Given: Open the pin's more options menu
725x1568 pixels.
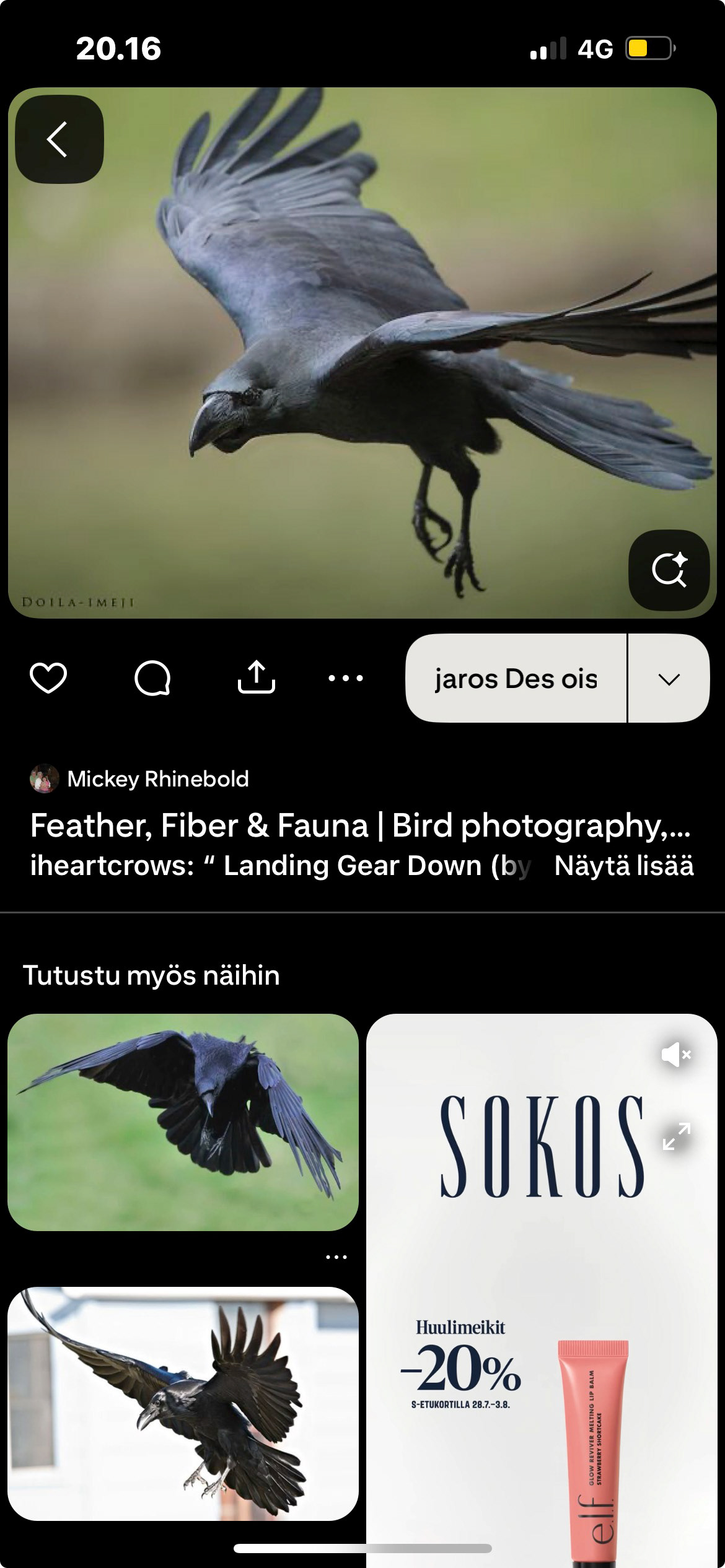Looking at the screenshot, I should click(x=346, y=678).
